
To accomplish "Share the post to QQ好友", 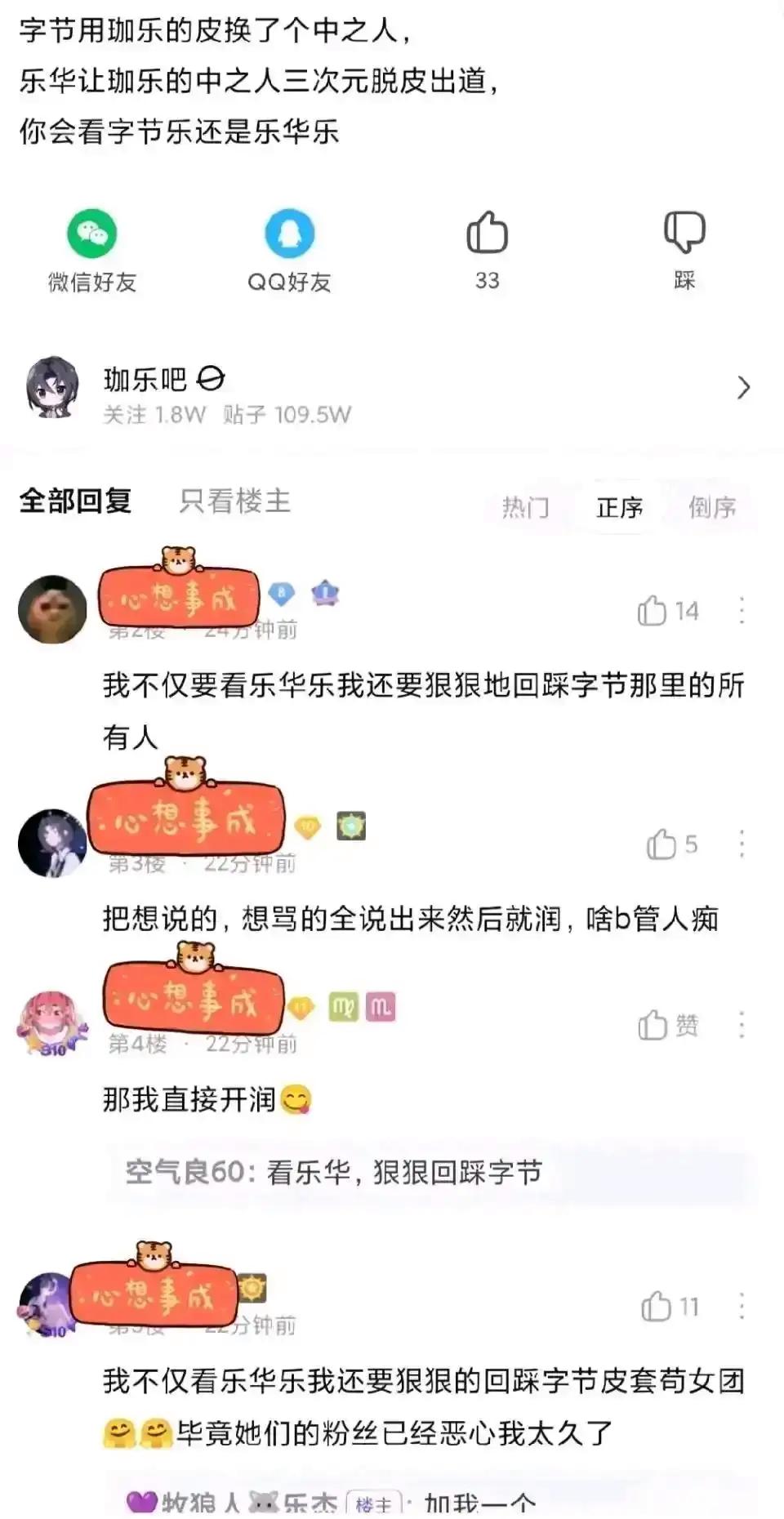I will 289,249.
